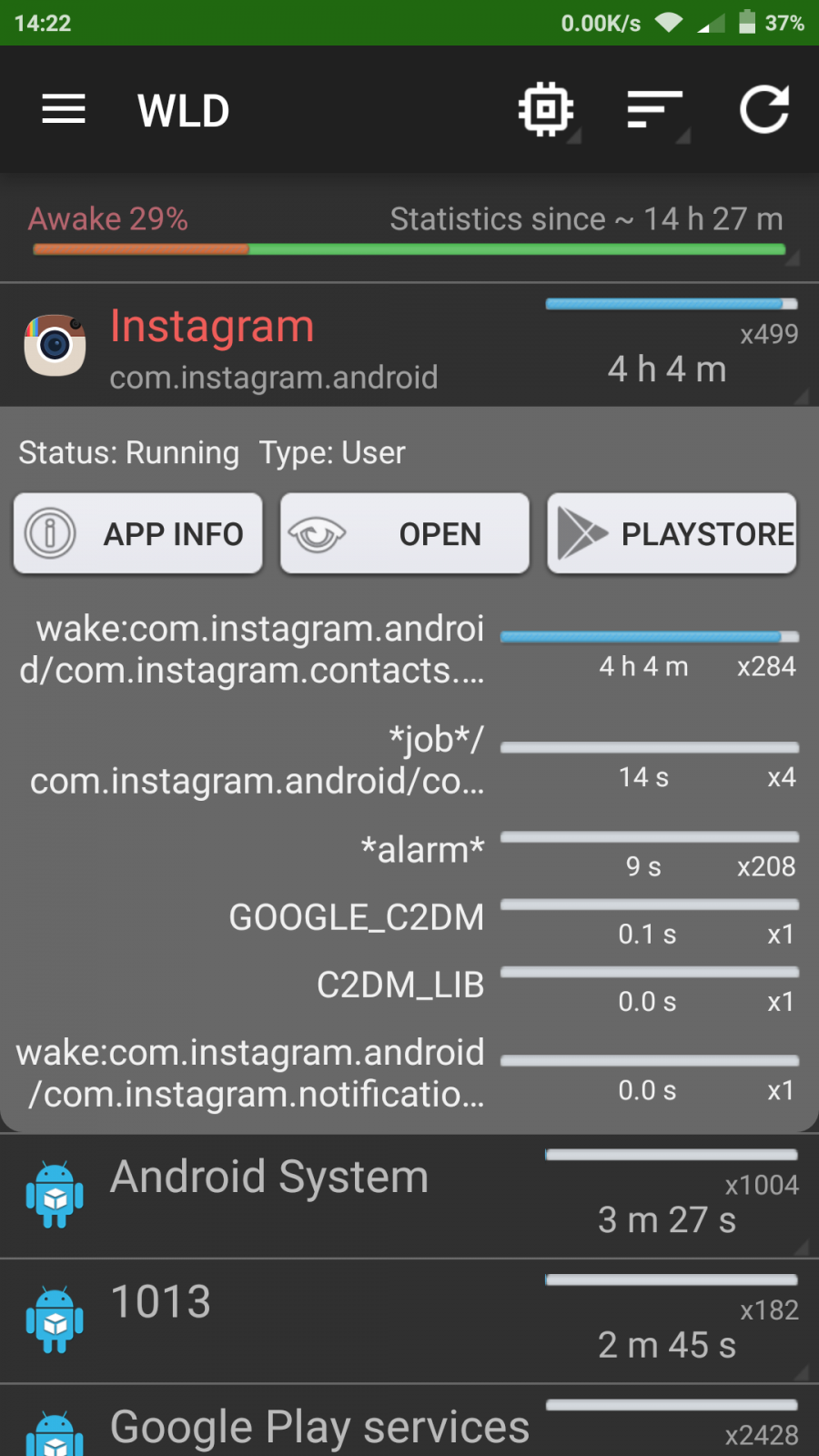Open the CPU chip selector dropdown
This screenshot has height=1456, width=819.
tap(546, 110)
